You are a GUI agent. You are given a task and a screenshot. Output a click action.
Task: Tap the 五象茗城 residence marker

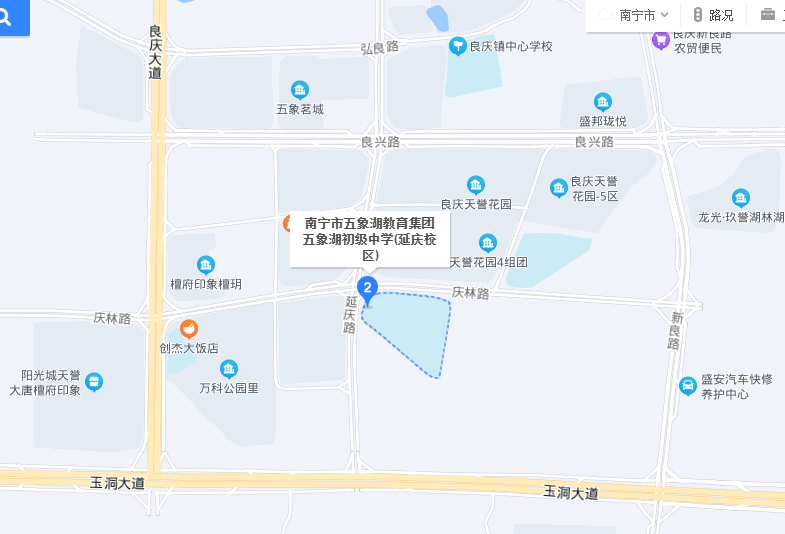click(300, 90)
